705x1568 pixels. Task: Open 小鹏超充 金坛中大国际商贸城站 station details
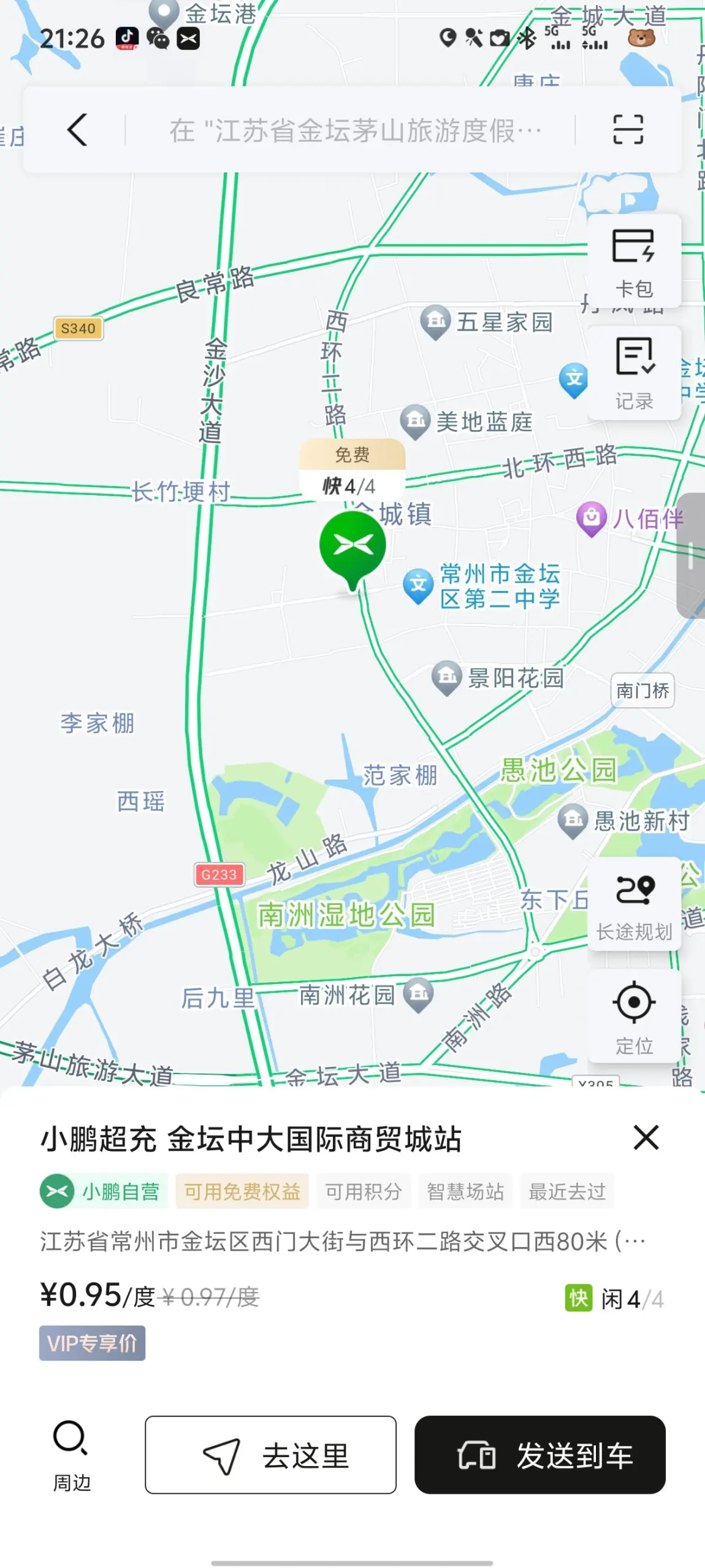(251, 1139)
